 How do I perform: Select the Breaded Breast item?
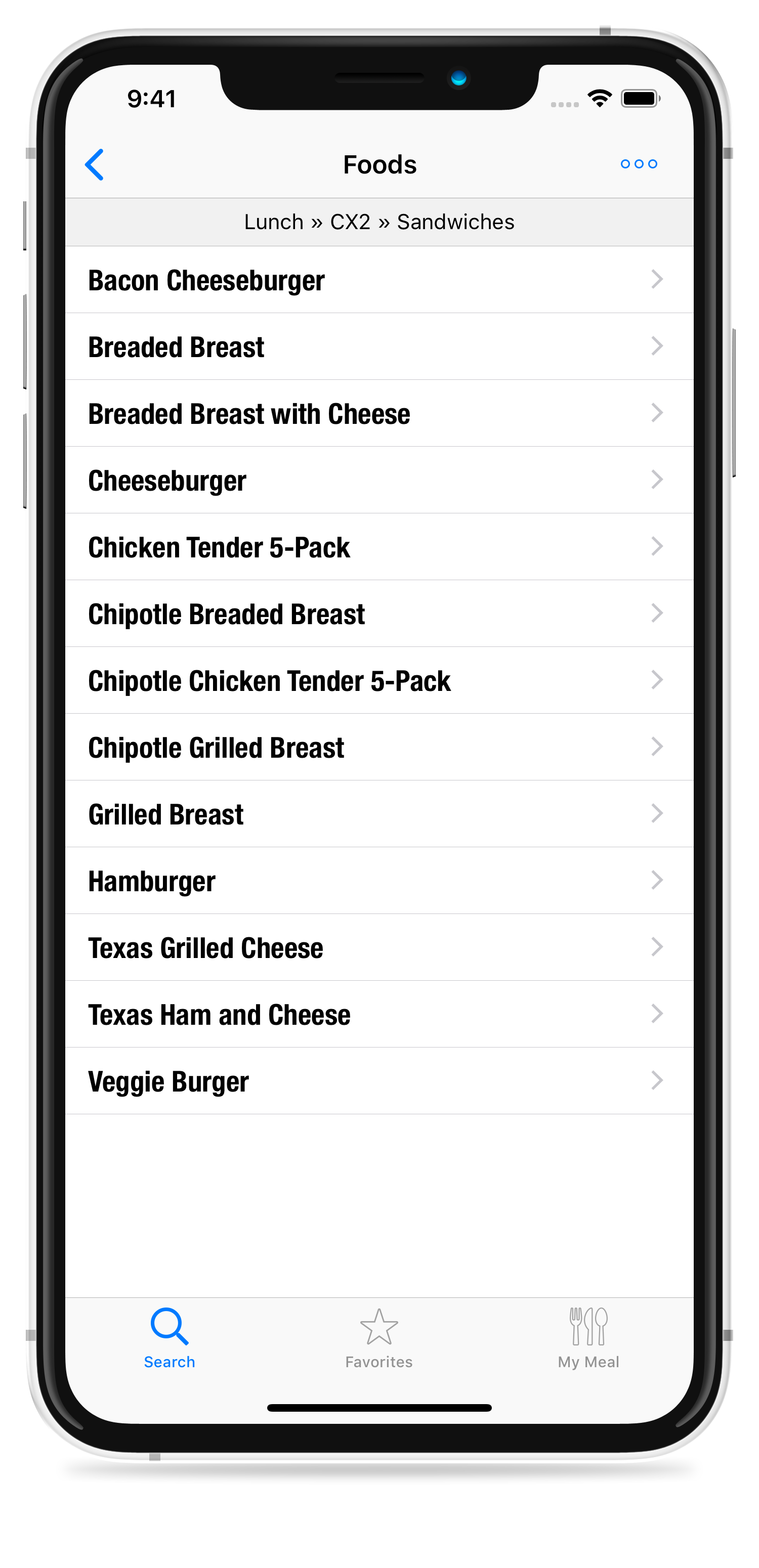click(378, 347)
